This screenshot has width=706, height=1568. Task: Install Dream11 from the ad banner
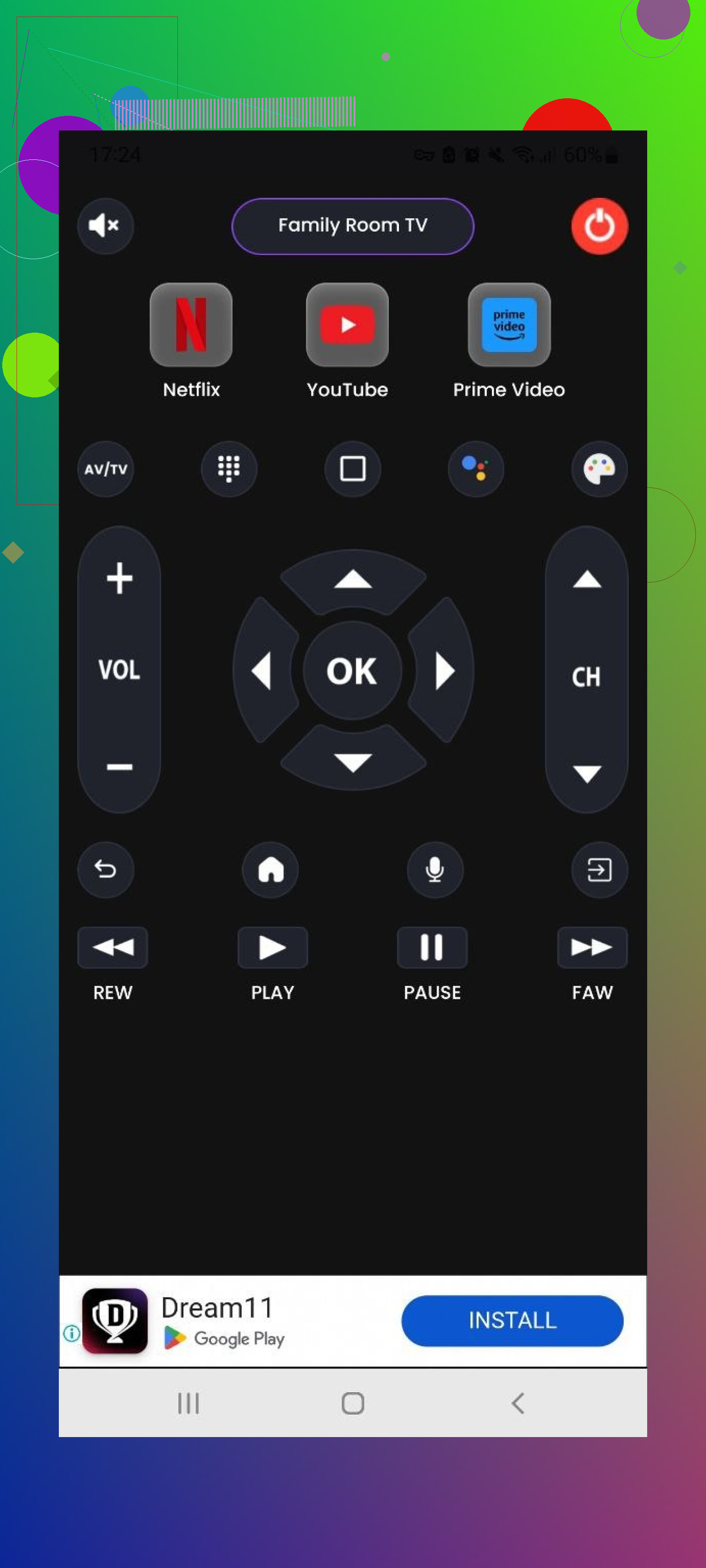[x=512, y=1320]
